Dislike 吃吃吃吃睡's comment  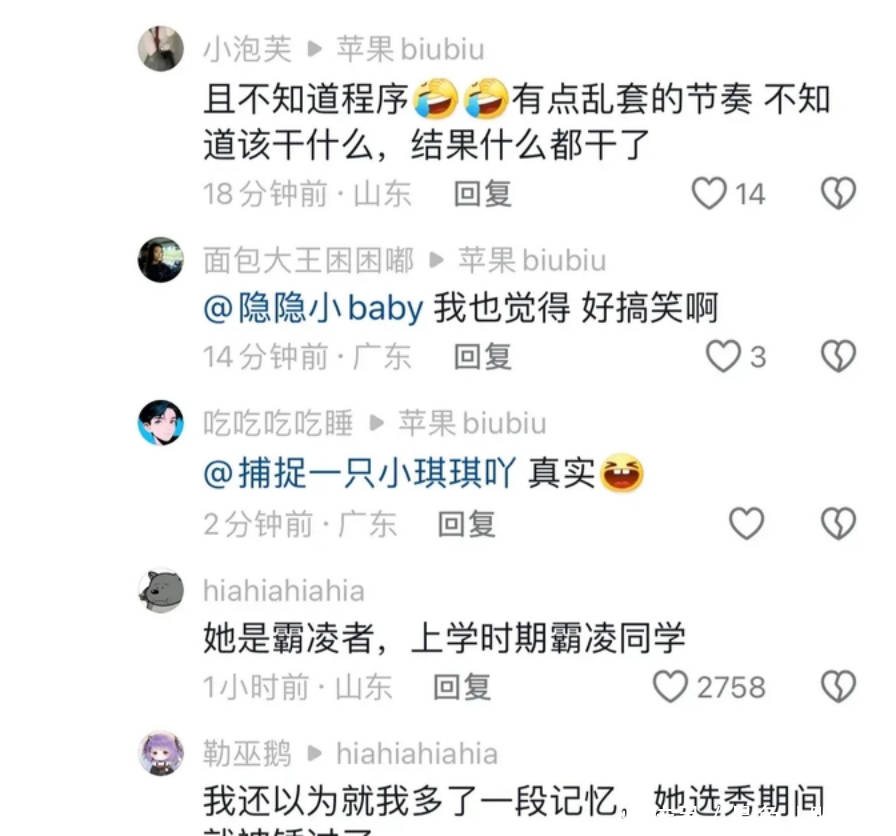point(838,523)
